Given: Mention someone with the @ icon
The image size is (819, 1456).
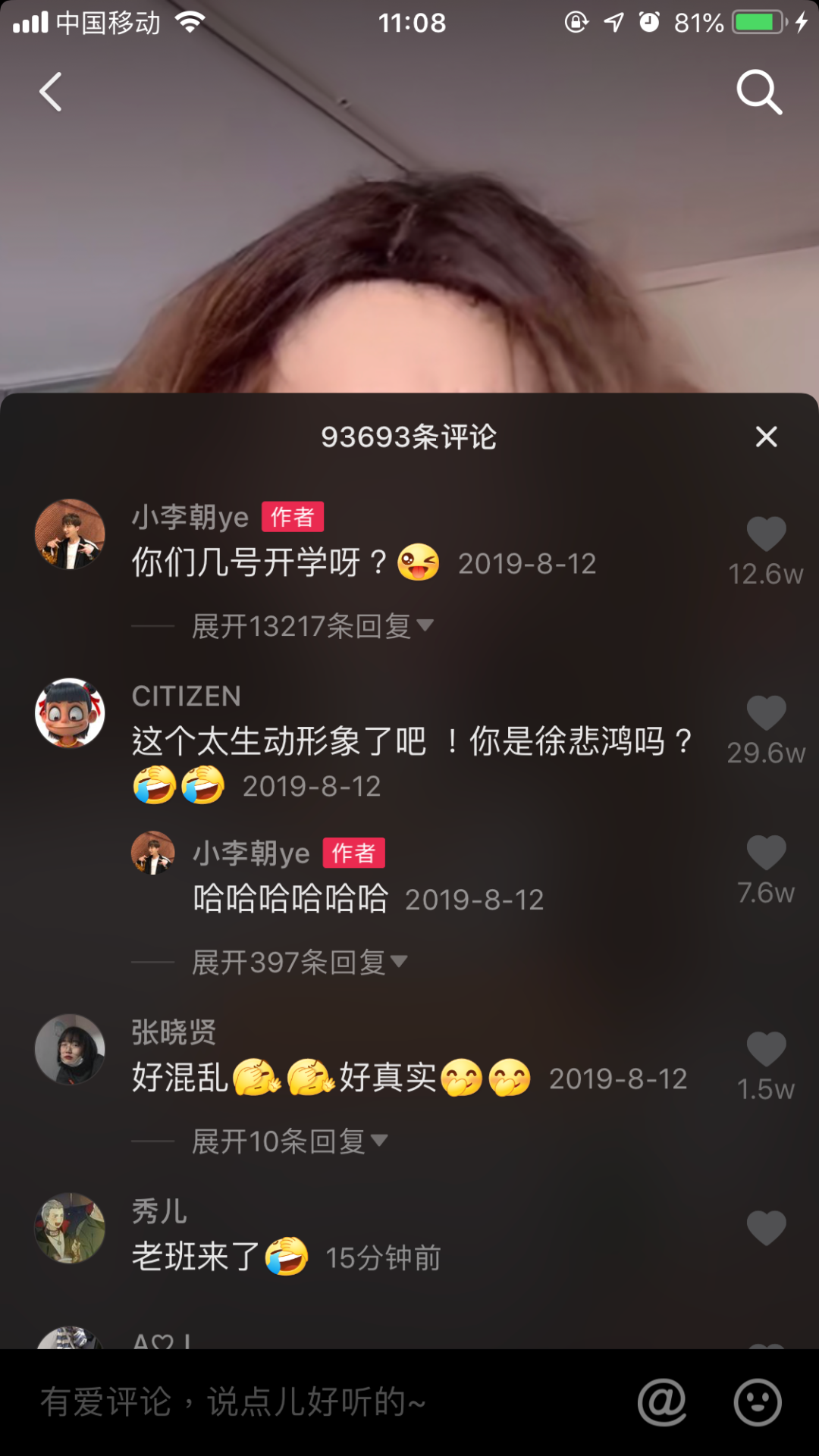Looking at the screenshot, I should point(662,1402).
